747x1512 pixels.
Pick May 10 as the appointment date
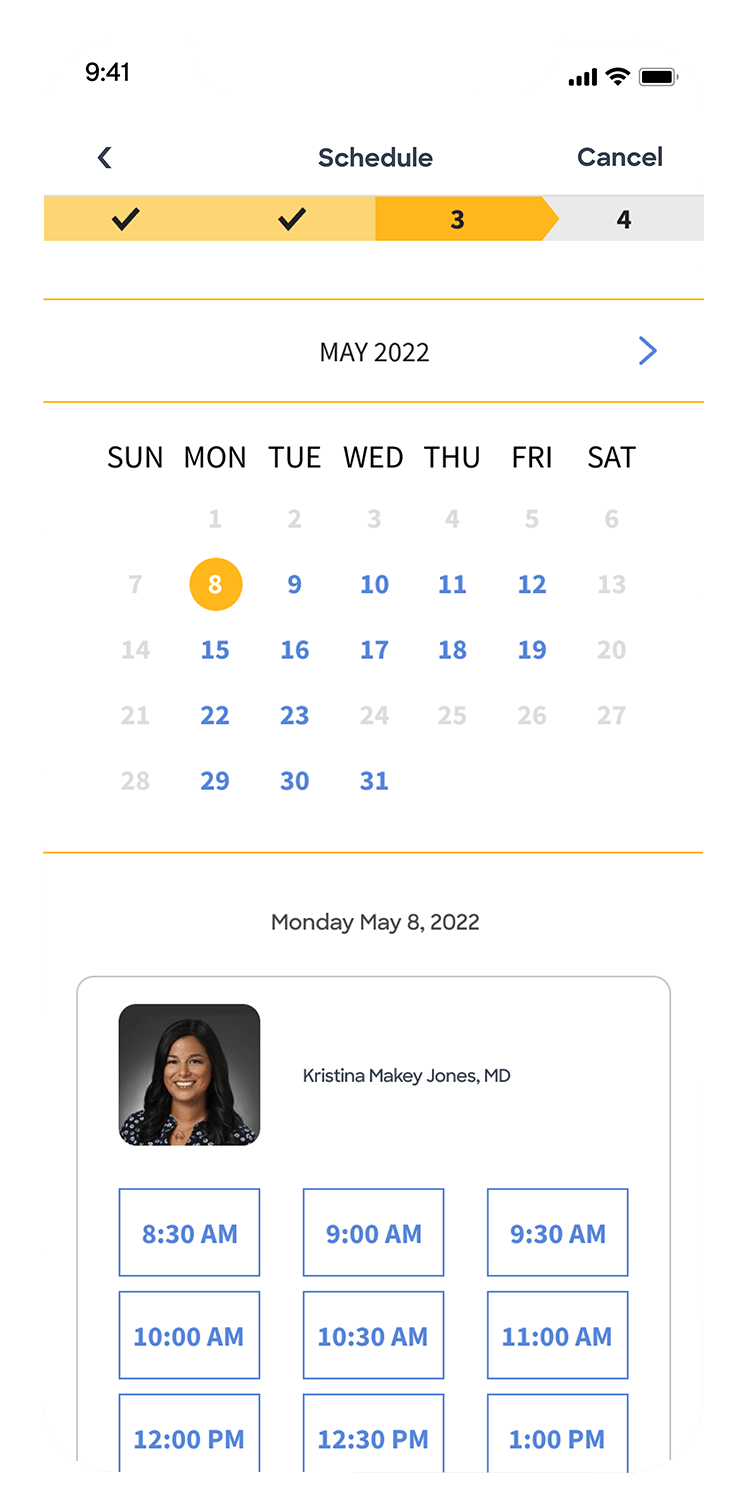374,584
